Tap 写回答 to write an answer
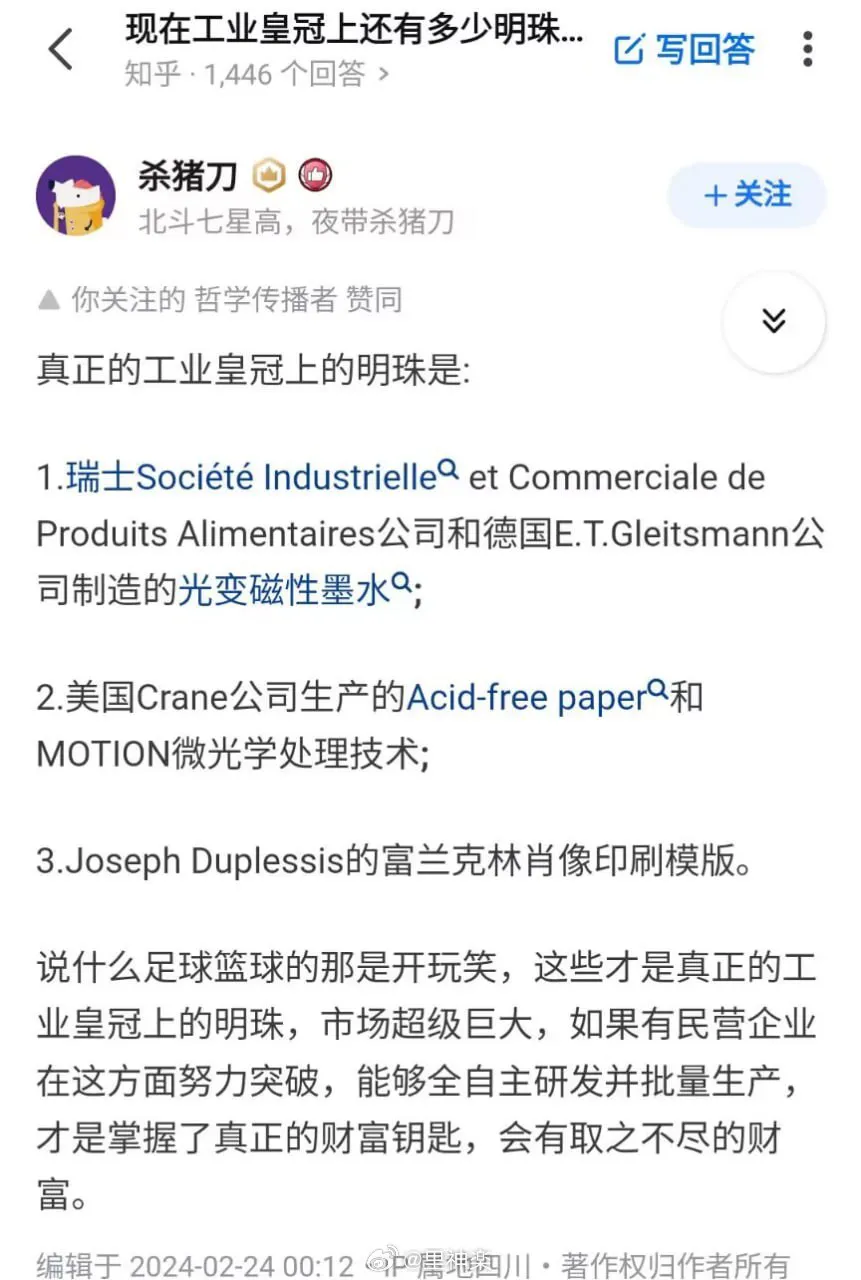Screen dimensions: 861x1280 coord(685,49)
